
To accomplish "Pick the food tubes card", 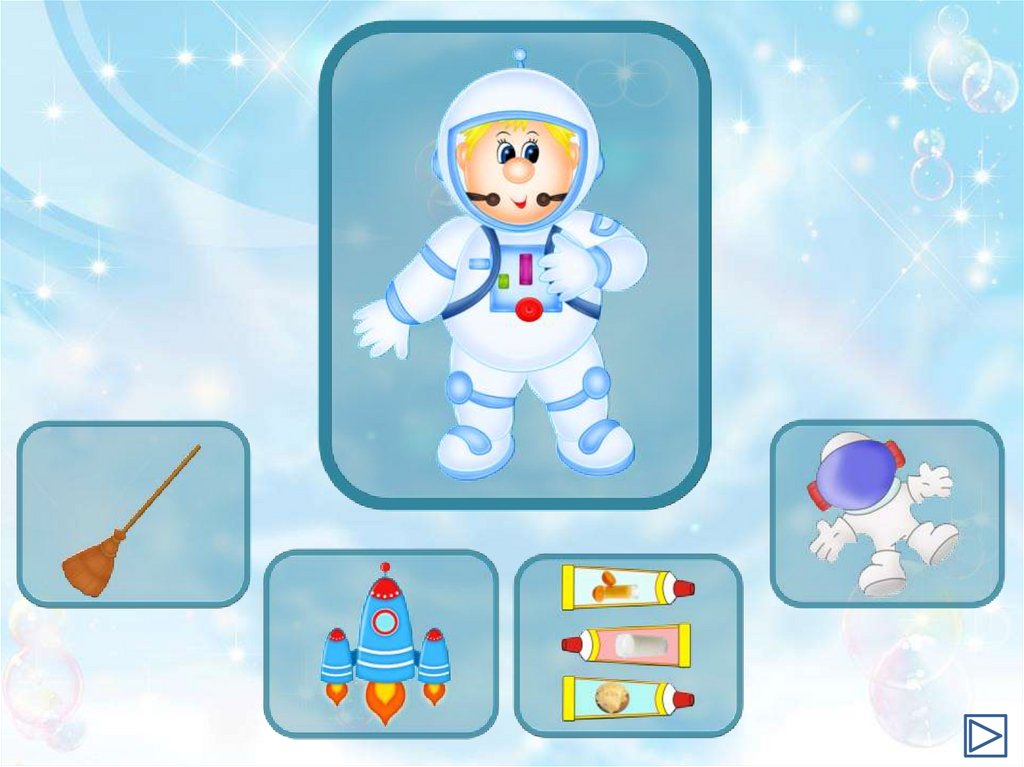I will pos(628,644).
